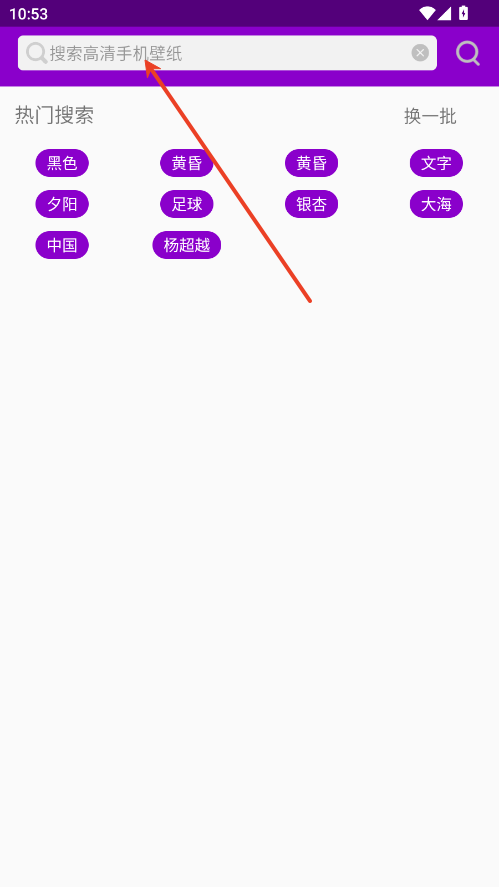The image size is (499, 887).
Task: Open the 大海 hot search
Action: pos(436,204)
